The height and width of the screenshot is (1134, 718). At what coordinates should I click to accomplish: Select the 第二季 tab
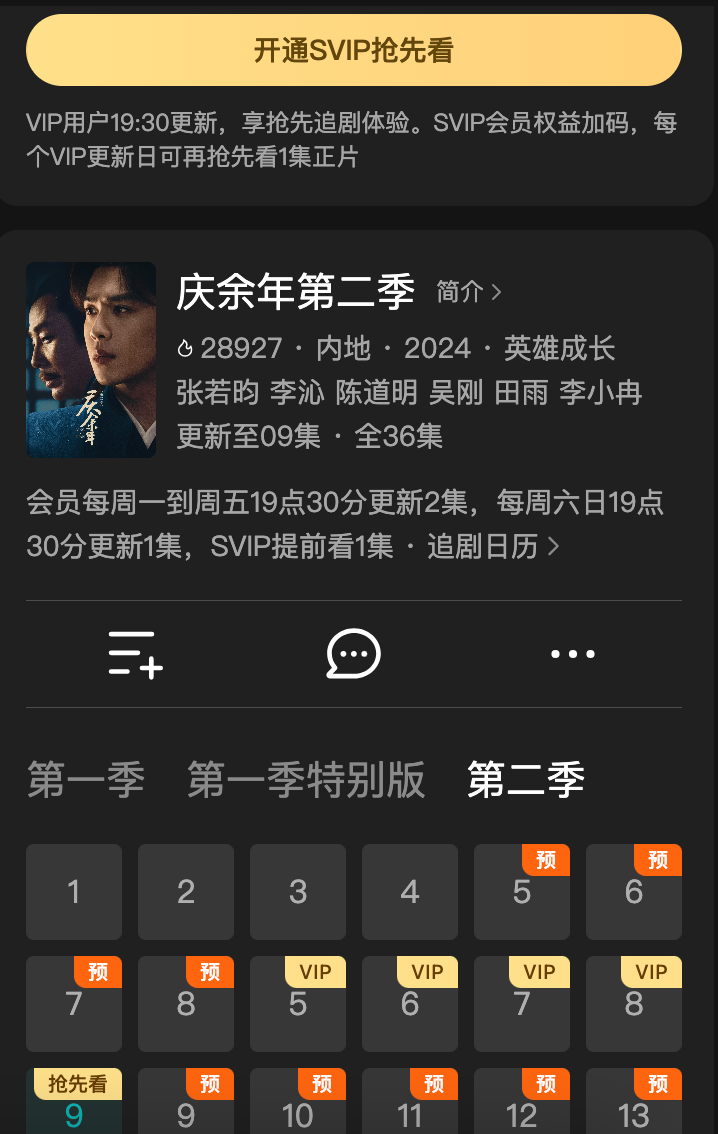point(526,780)
